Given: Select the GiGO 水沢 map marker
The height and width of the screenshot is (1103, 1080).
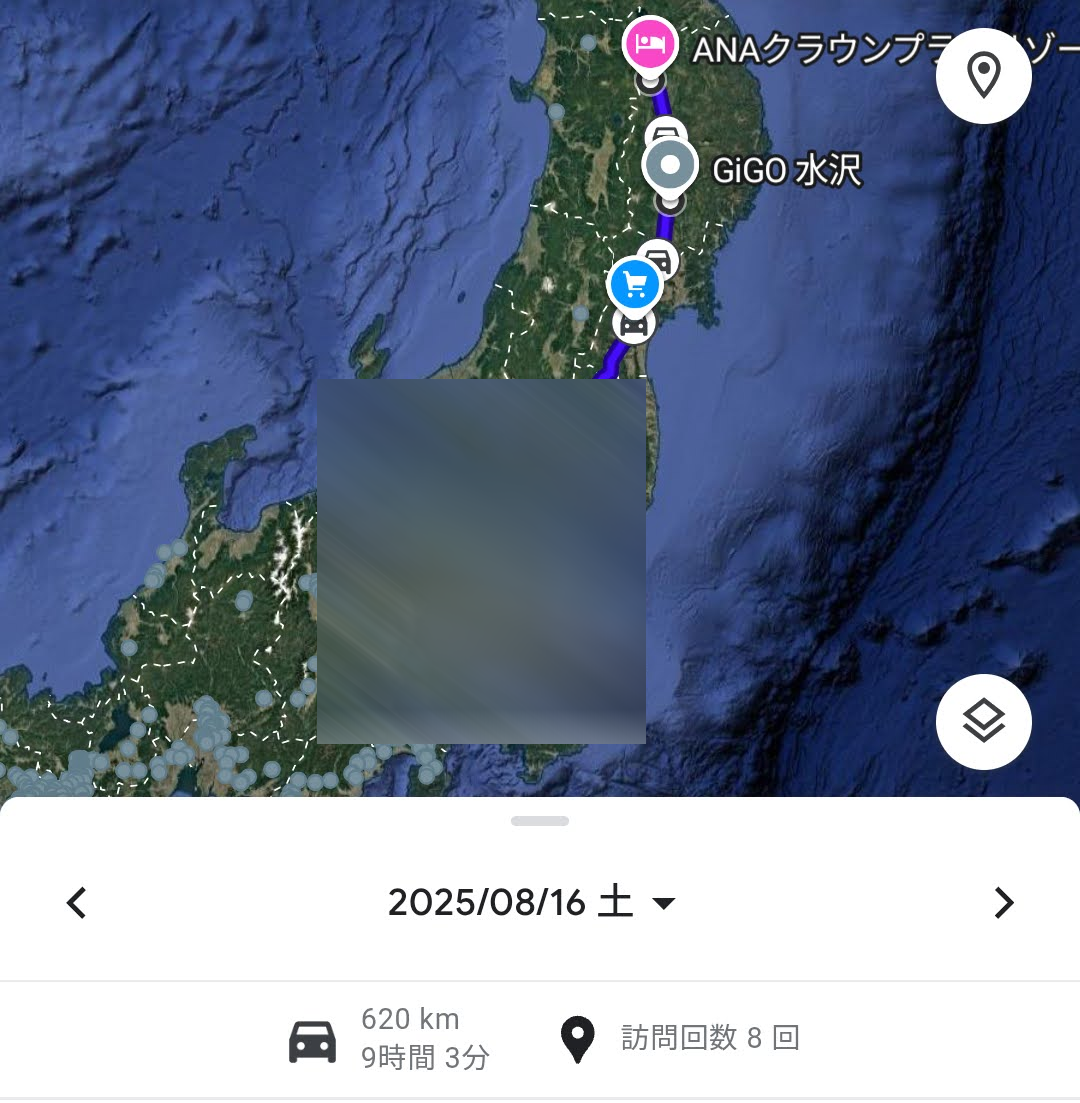Looking at the screenshot, I should click(x=670, y=165).
